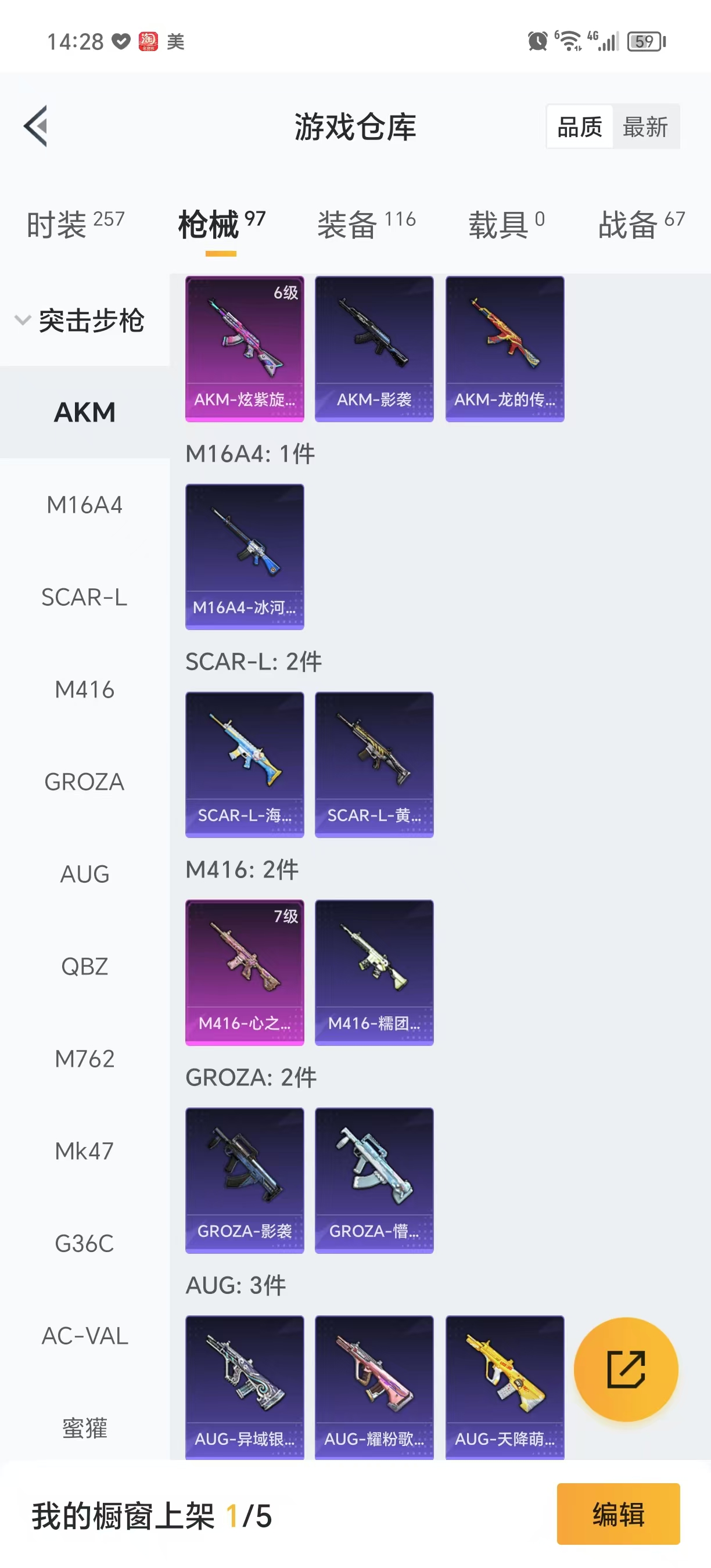This screenshot has width=711, height=1568.
Task: Open the 战备 tab
Action: (641, 224)
